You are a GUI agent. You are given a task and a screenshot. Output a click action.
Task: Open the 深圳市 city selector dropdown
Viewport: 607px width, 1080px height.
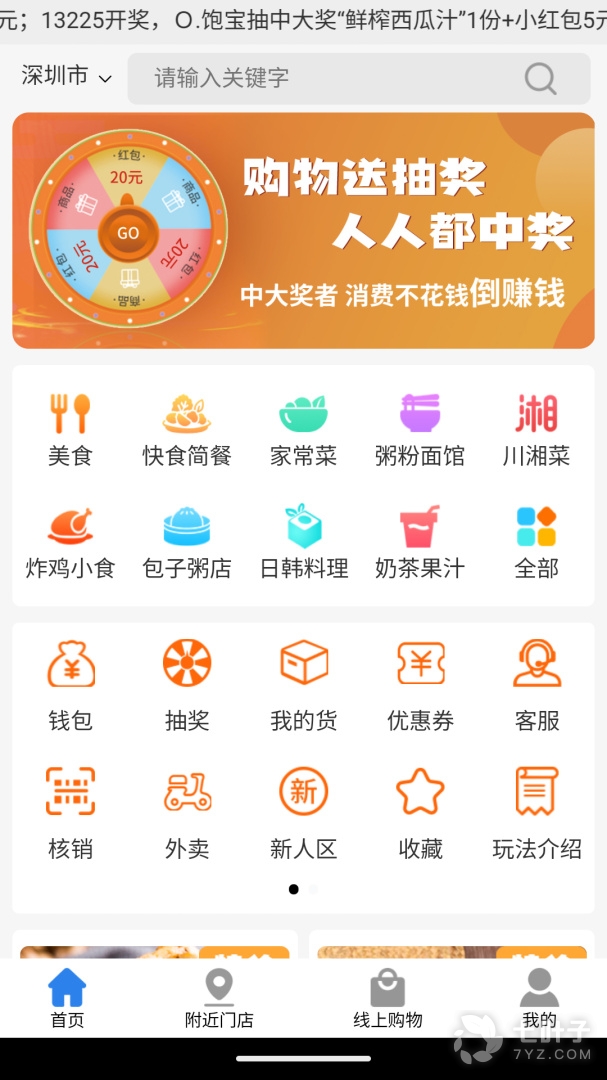tap(66, 77)
